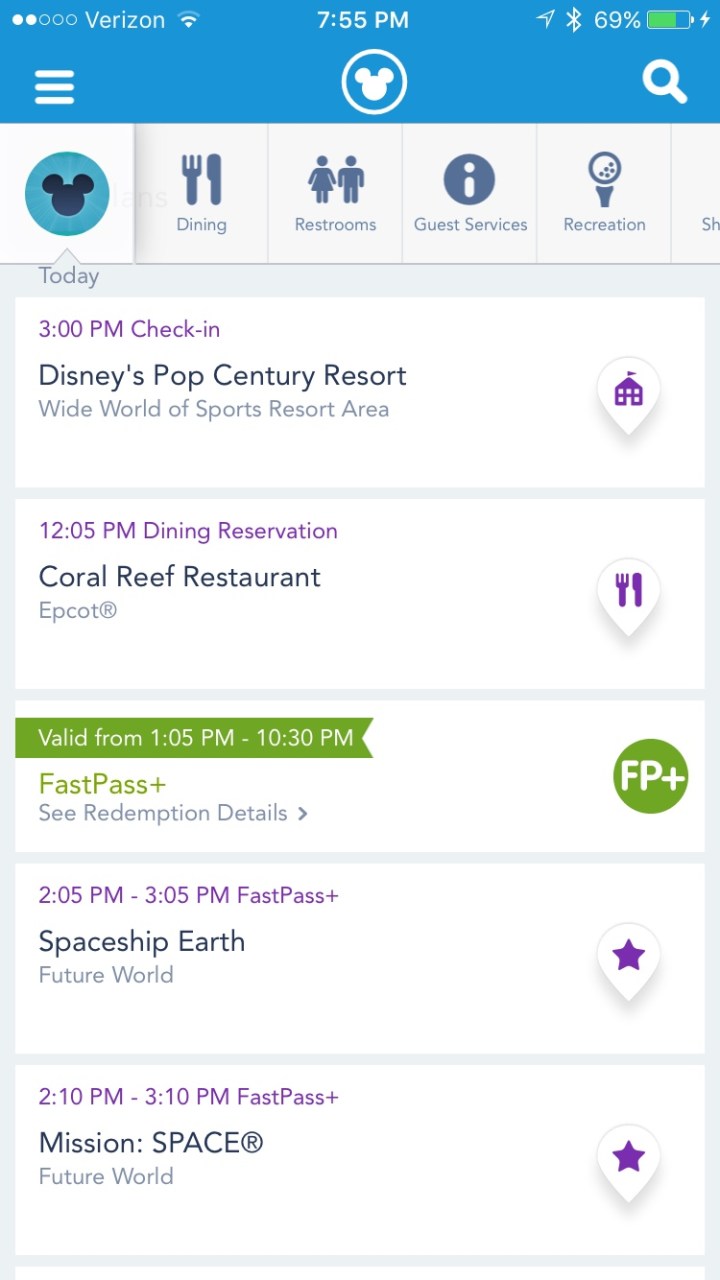
Task: Select the Today section header
Action: (x=68, y=275)
